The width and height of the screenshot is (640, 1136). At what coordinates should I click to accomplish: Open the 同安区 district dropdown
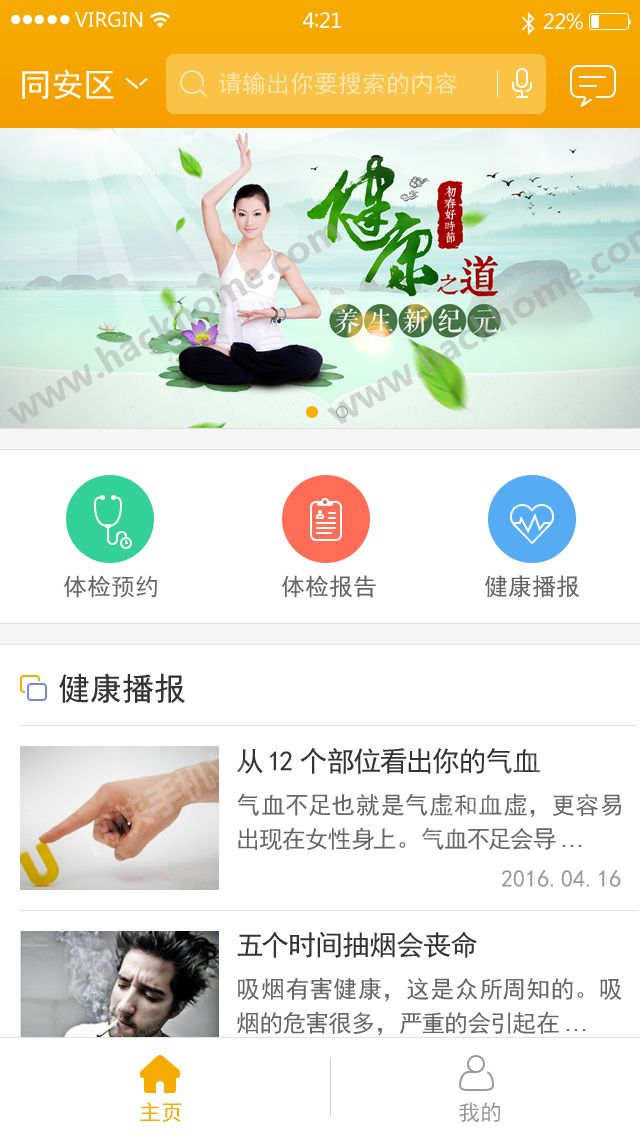pos(84,85)
